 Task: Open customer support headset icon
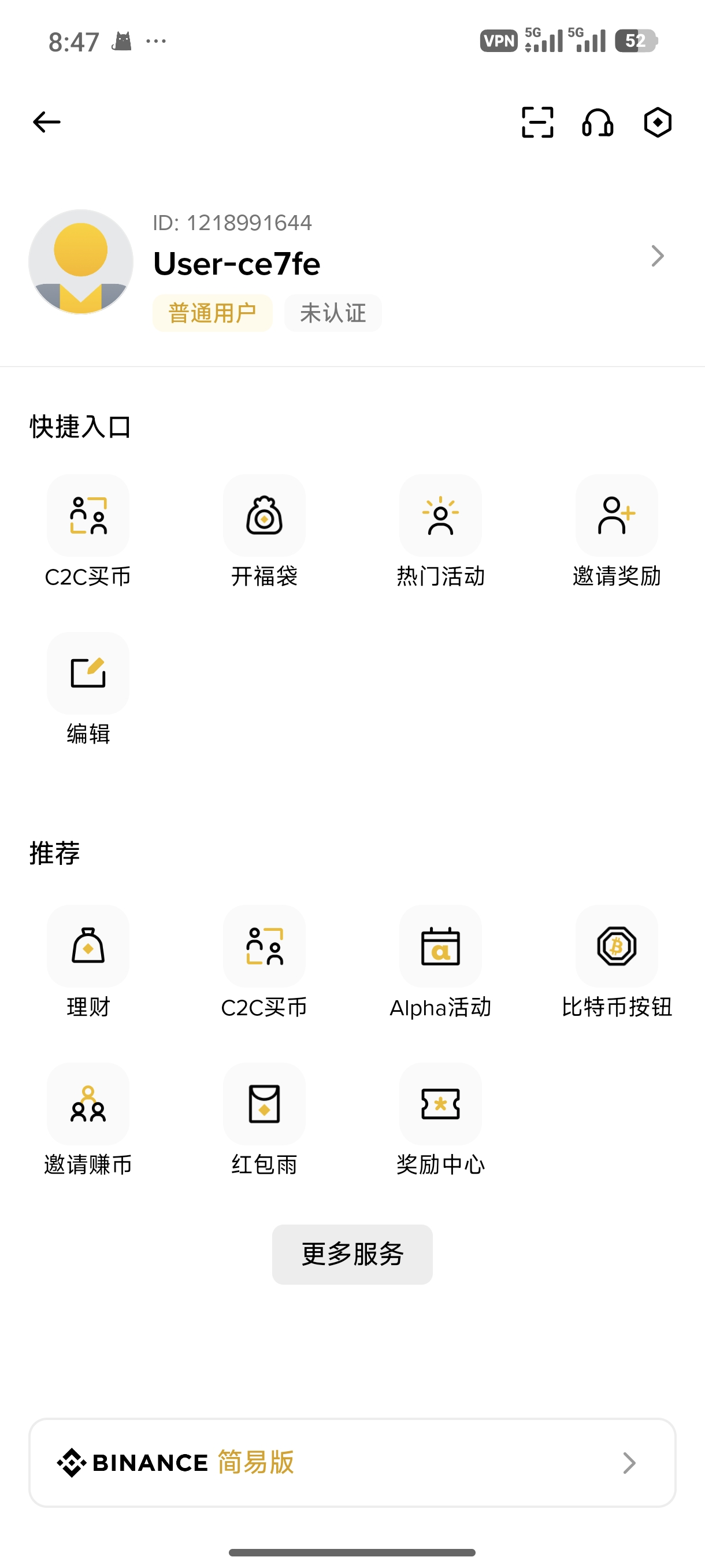coord(598,123)
